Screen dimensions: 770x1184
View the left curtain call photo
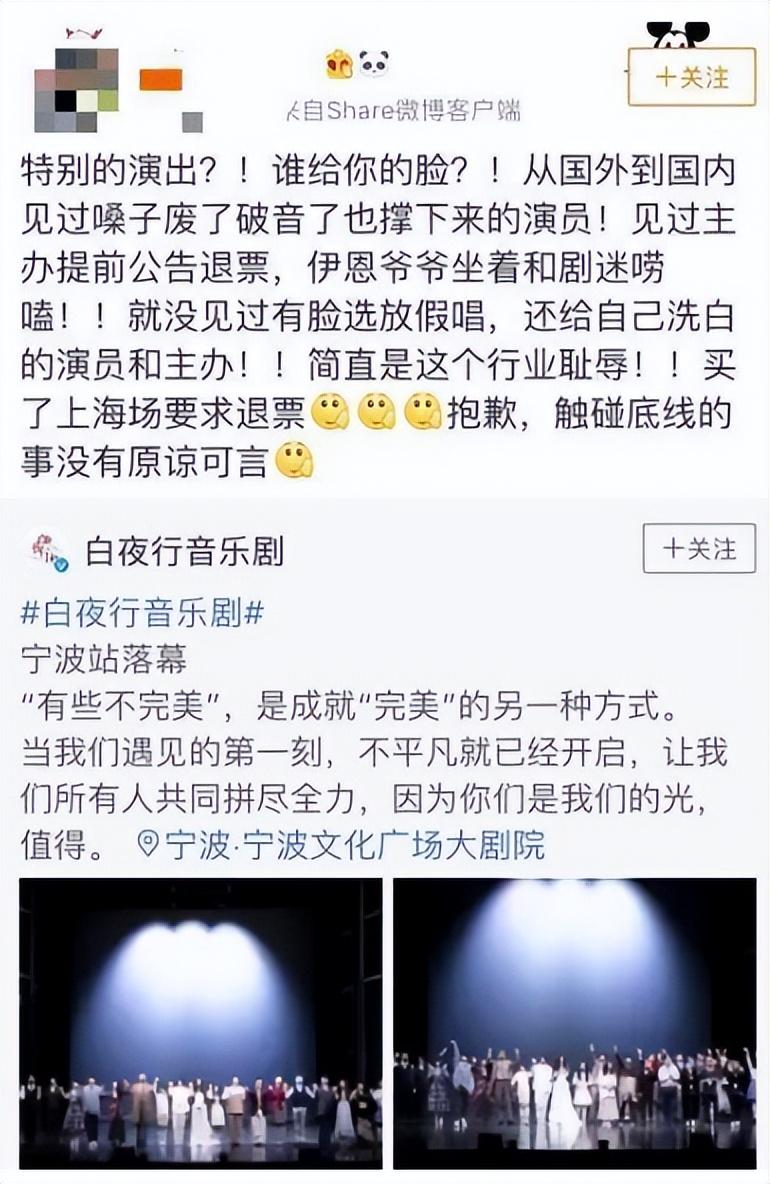200,1023
